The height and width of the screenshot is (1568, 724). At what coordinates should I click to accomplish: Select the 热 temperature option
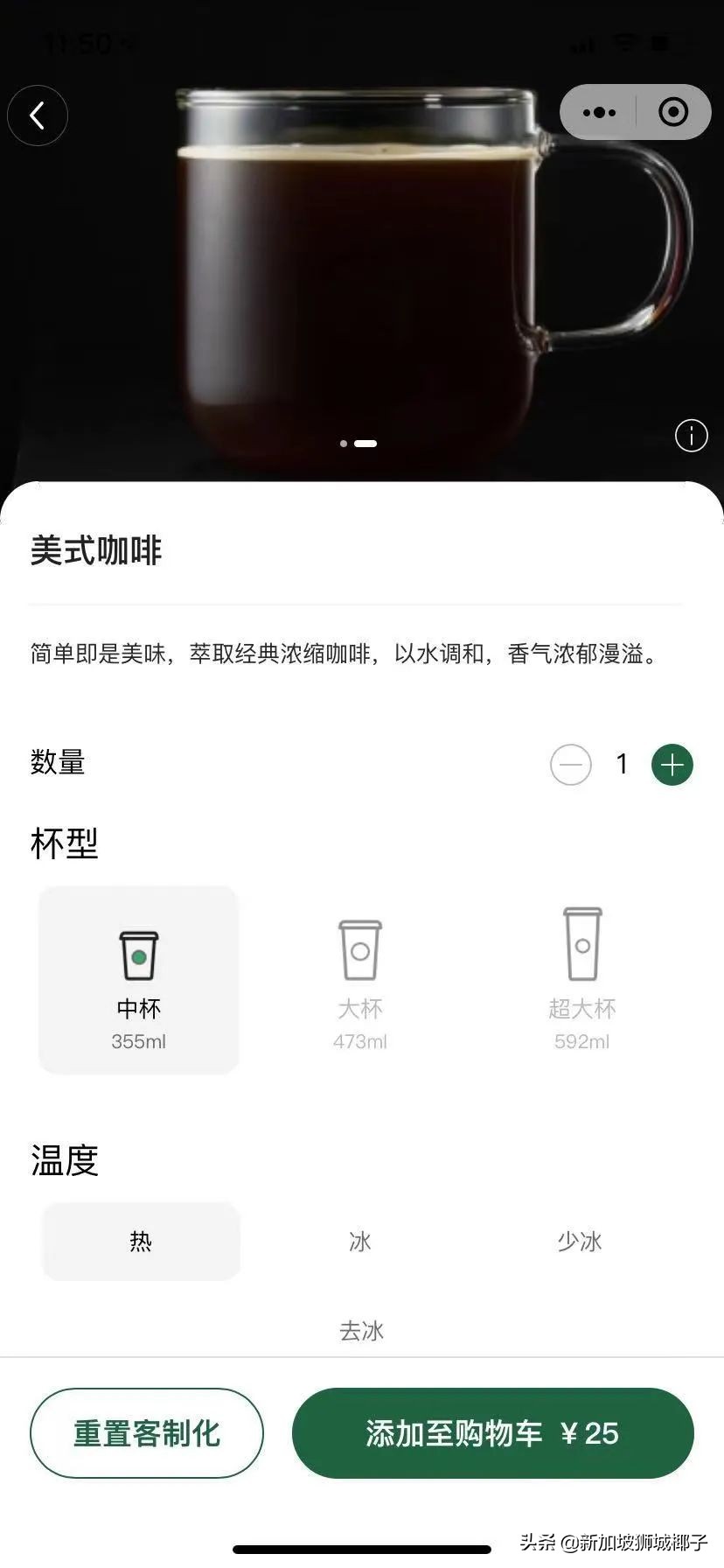pyautogui.click(x=141, y=1241)
